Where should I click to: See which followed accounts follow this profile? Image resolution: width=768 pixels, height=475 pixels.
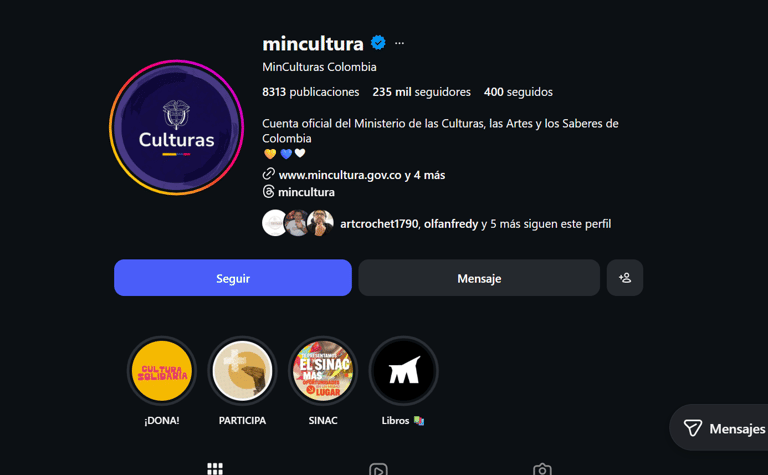tap(475, 224)
